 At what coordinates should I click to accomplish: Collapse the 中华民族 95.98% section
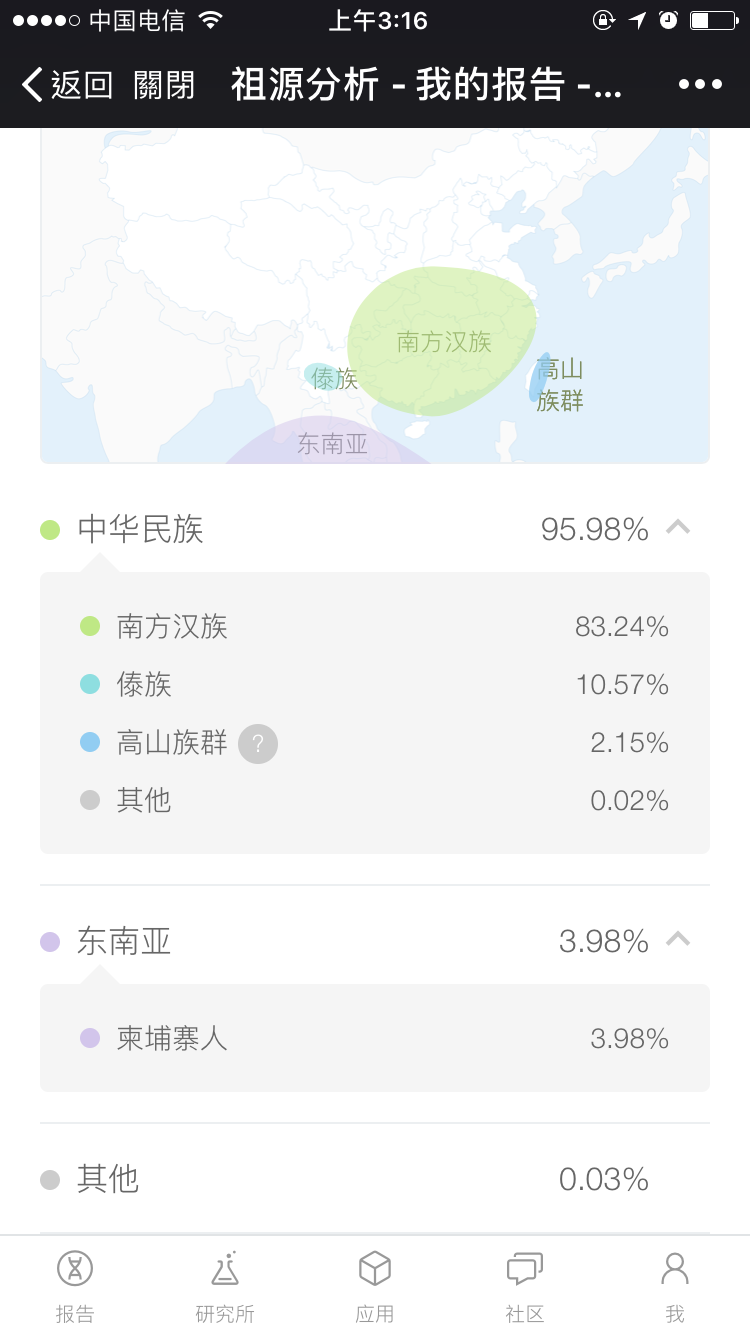678,528
